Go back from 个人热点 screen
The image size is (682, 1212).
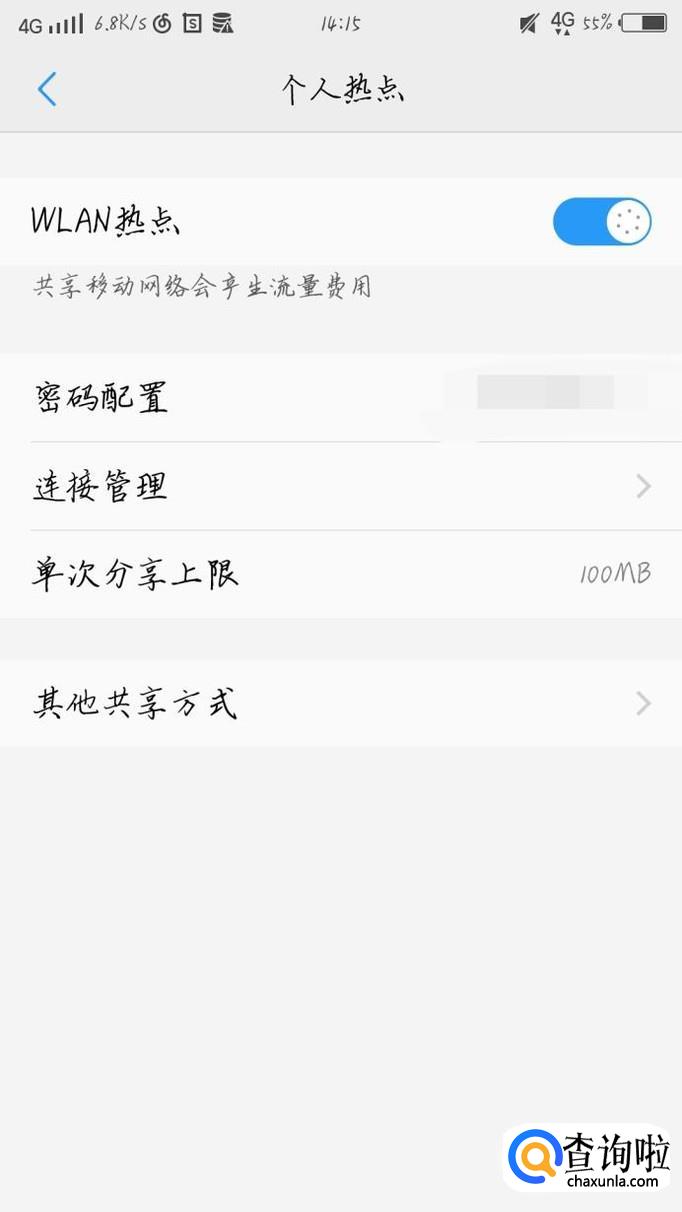point(47,89)
